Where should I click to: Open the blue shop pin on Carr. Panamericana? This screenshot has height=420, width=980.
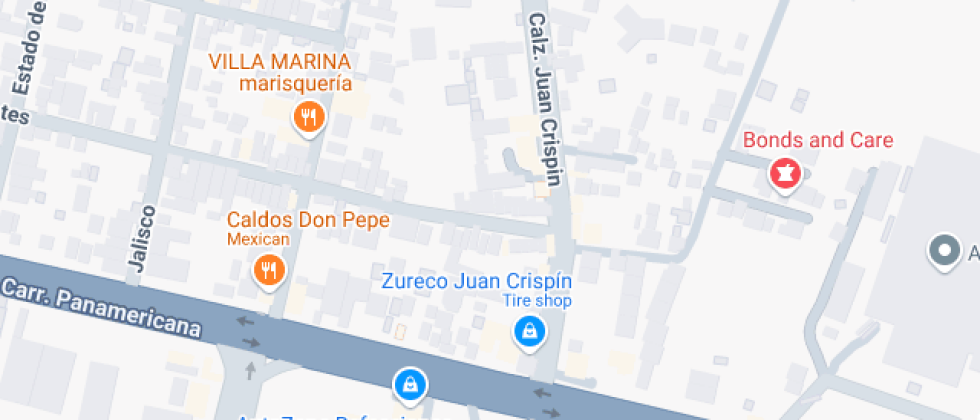click(x=410, y=383)
